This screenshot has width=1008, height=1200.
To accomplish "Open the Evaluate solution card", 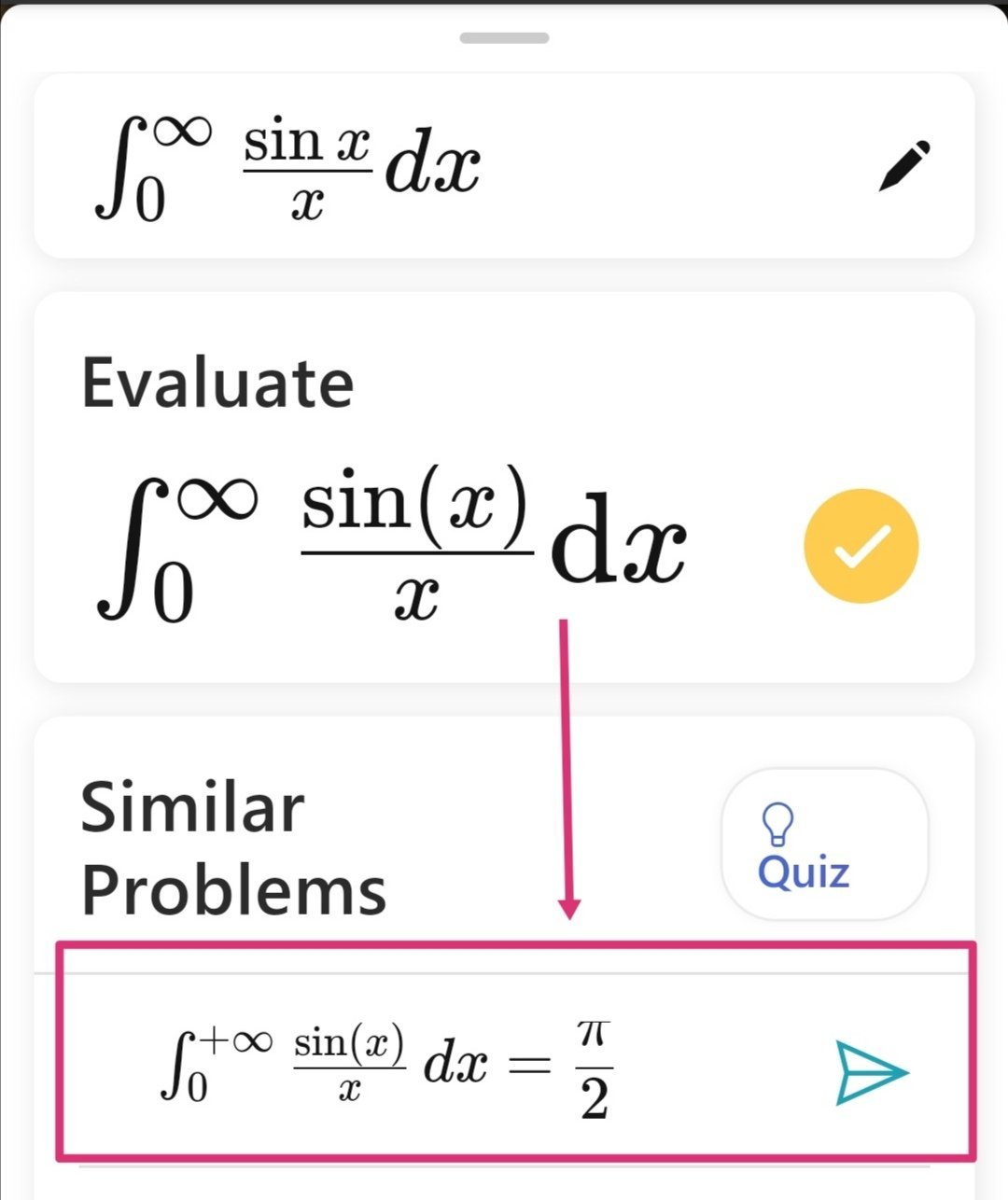I will 504,488.
